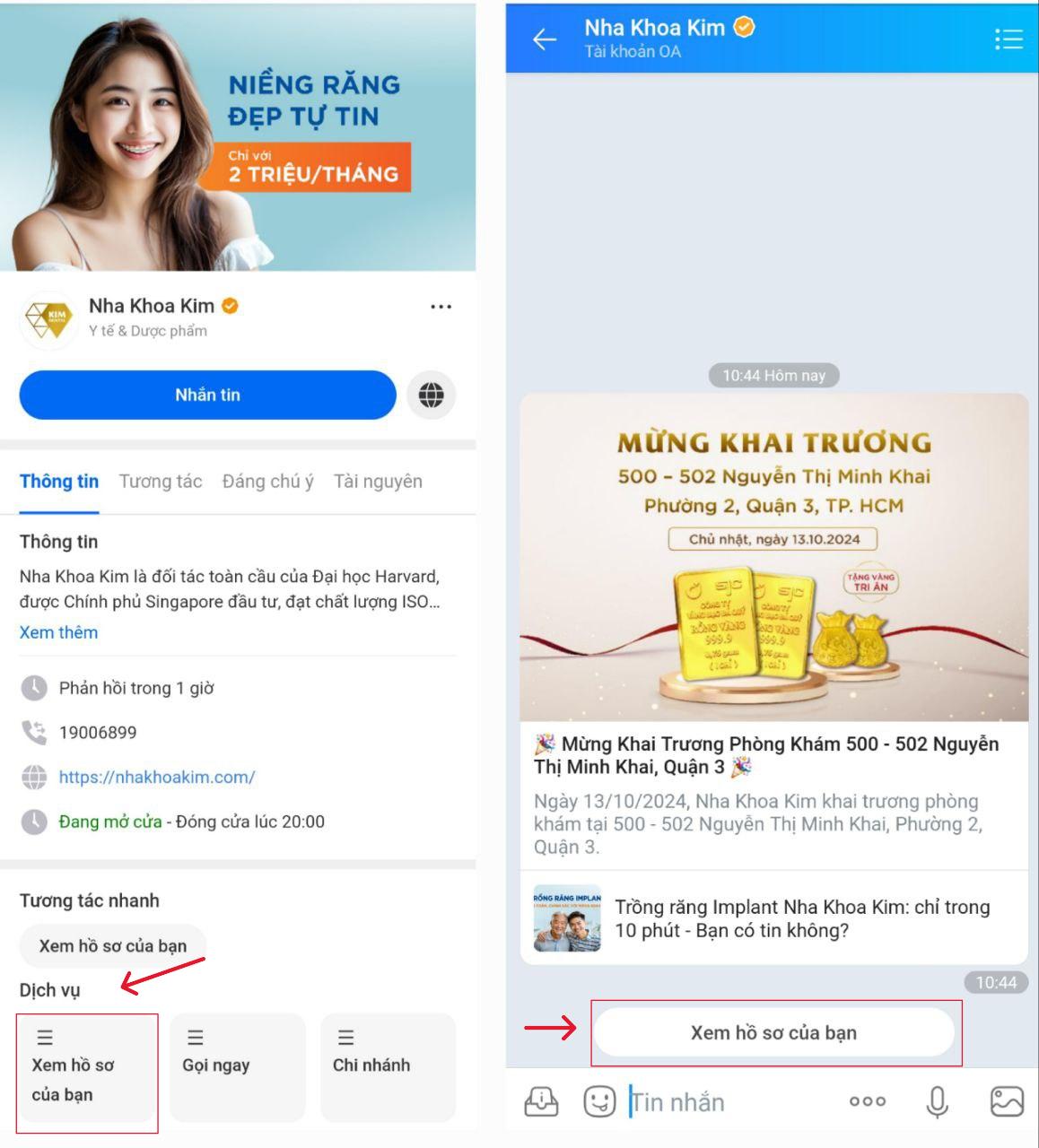This screenshot has width=1039, height=1148.
Task: Open the Tài nguyên tab
Action: tap(378, 482)
